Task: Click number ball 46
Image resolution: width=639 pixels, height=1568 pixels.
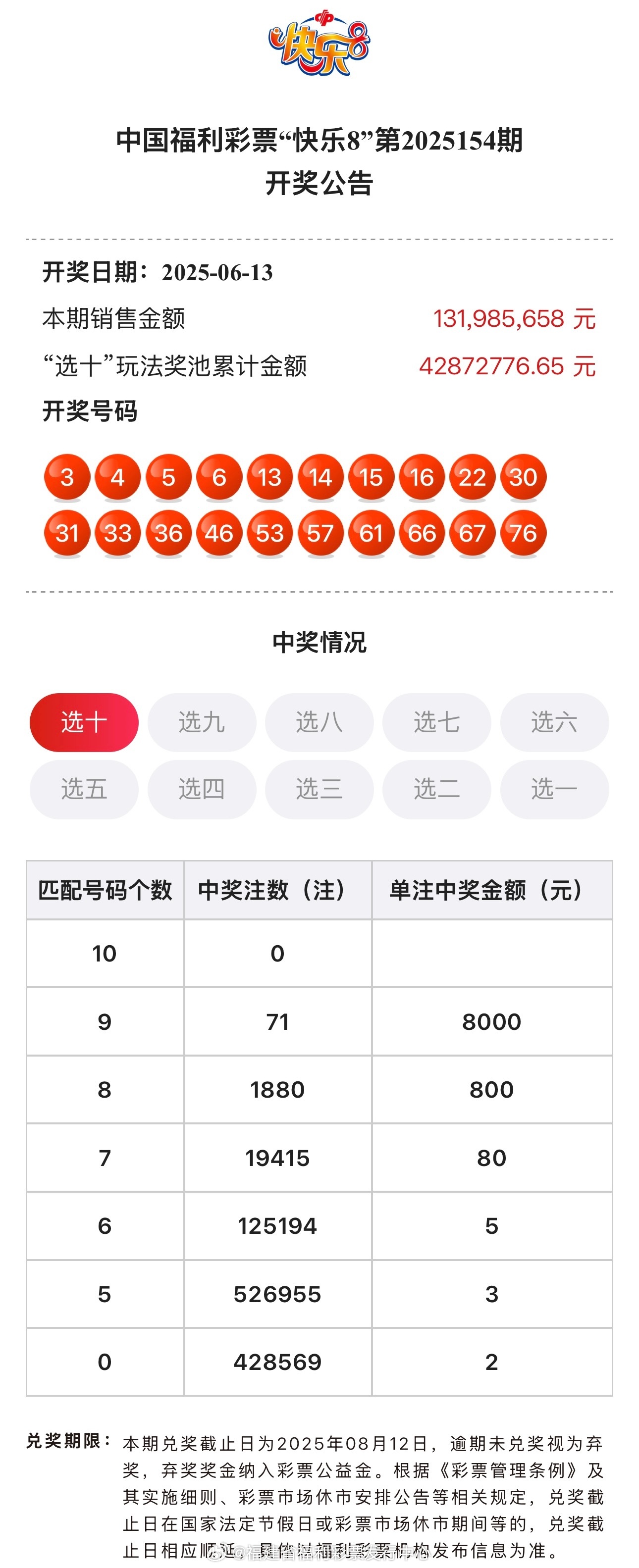Action: pyautogui.click(x=219, y=534)
